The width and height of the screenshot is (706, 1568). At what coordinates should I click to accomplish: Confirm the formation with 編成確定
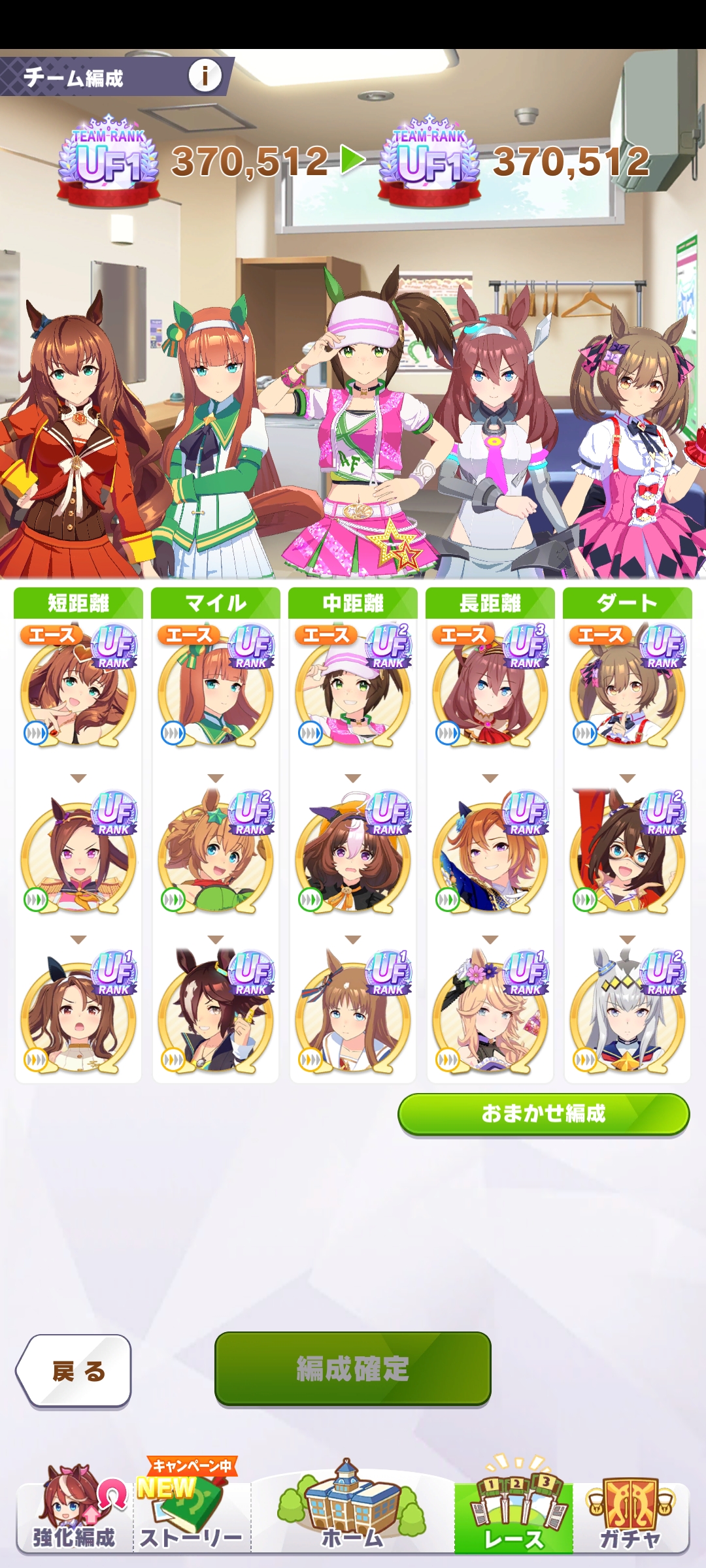[352, 1368]
